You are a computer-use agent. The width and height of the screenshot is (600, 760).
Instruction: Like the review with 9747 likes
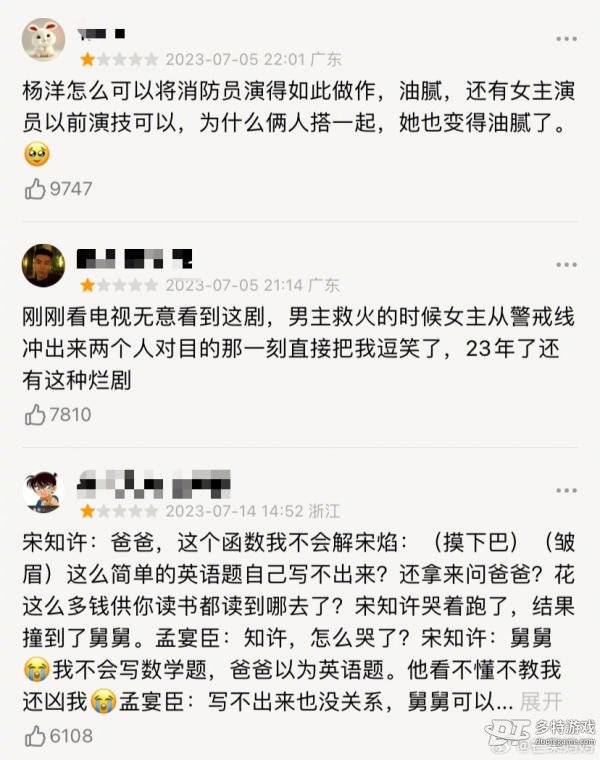tap(36, 187)
